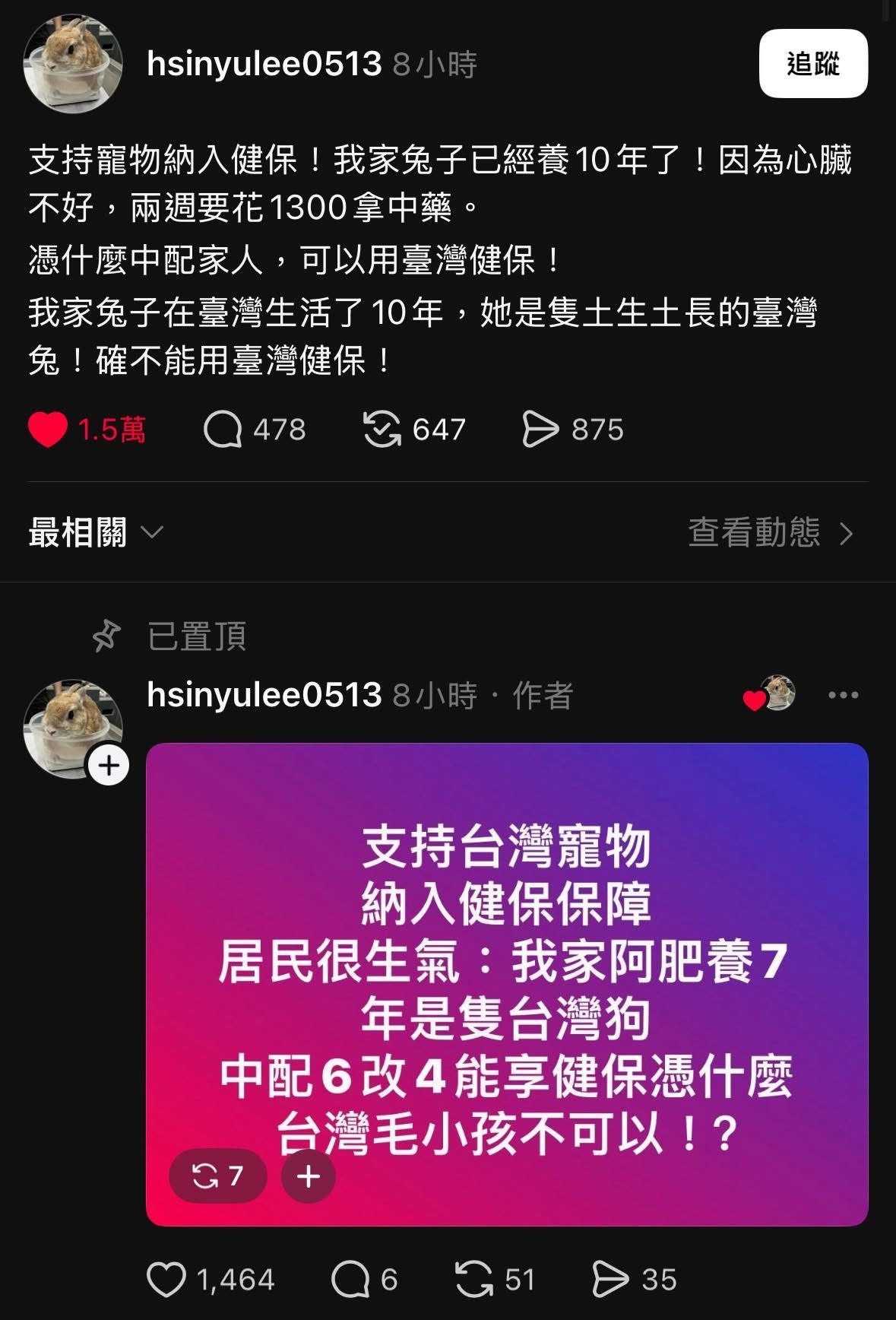Share the pinned reply showing 35 shares
Viewport: 896px width, 1320px height.
click(x=610, y=1279)
